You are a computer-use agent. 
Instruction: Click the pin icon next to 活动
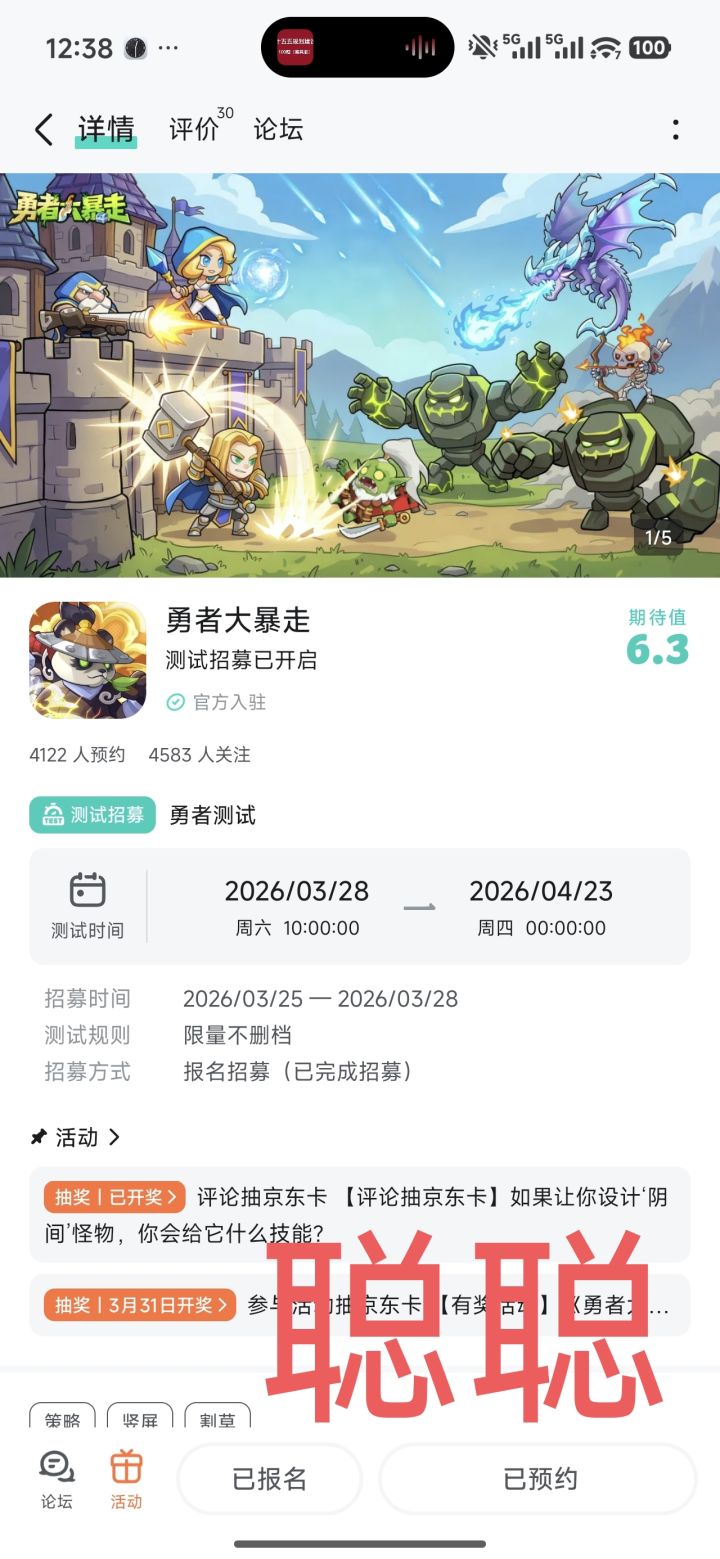tap(38, 1137)
